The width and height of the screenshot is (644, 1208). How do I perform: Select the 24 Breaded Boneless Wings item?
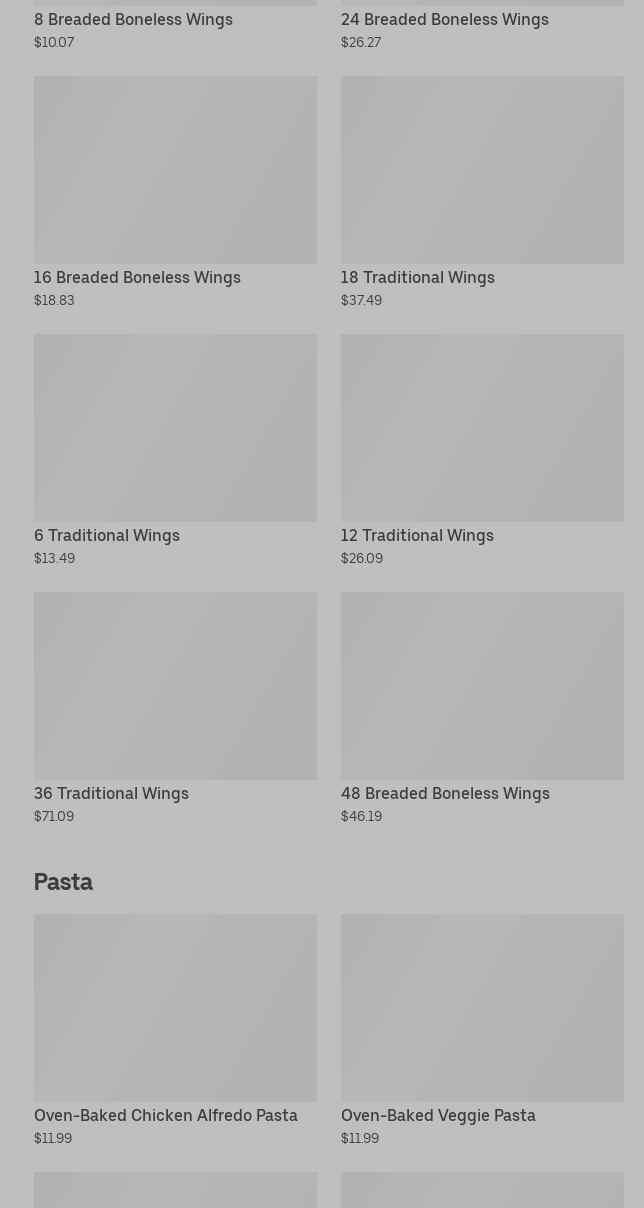tap(444, 20)
